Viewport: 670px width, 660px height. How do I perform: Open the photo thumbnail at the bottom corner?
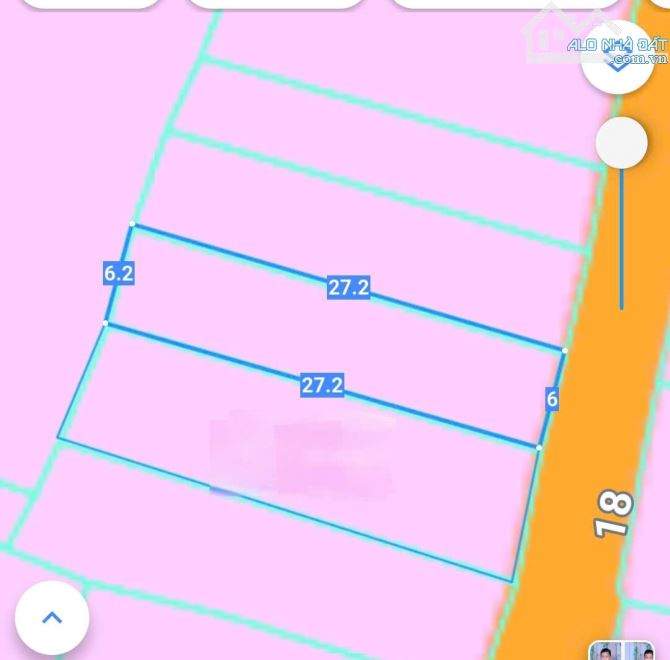tap(620, 651)
